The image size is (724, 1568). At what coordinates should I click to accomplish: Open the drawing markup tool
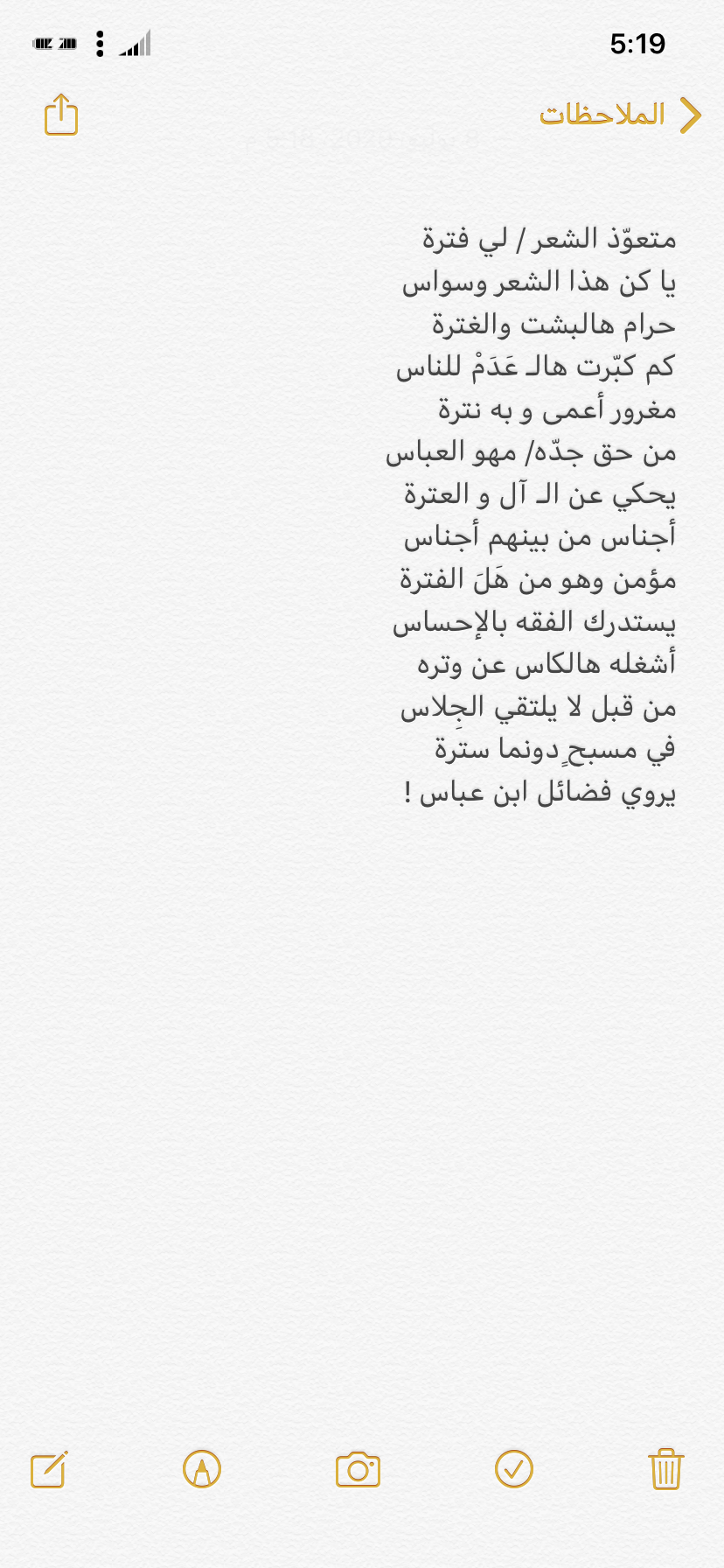pos(202,1468)
